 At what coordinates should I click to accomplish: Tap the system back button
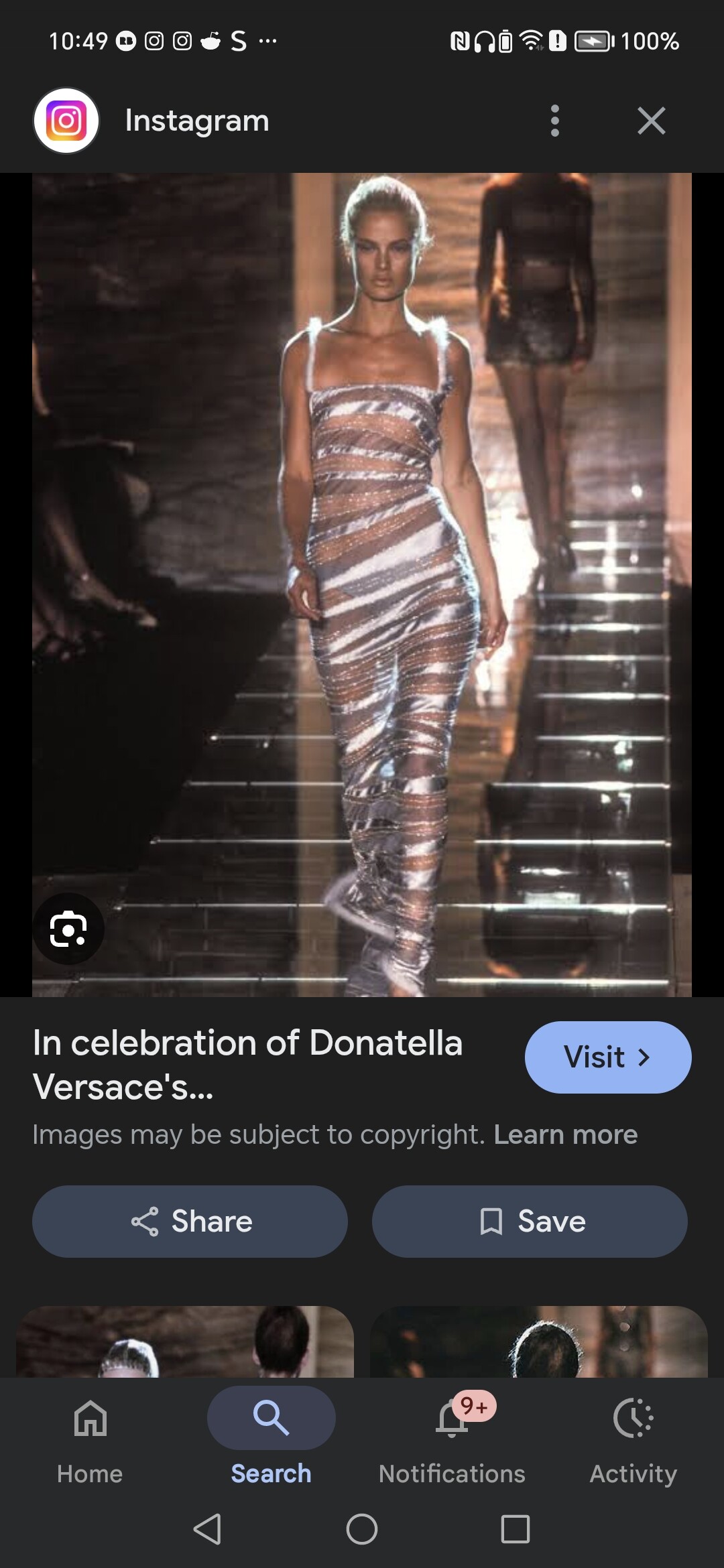(207, 1529)
